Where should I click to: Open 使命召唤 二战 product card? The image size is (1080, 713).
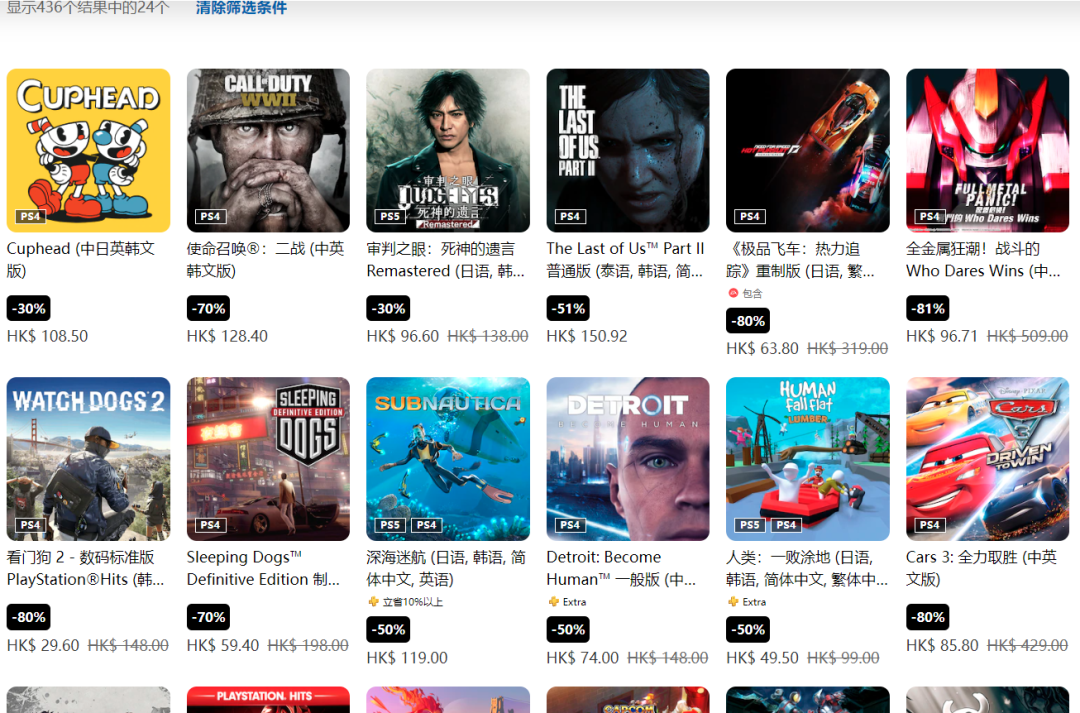(268, 150)
